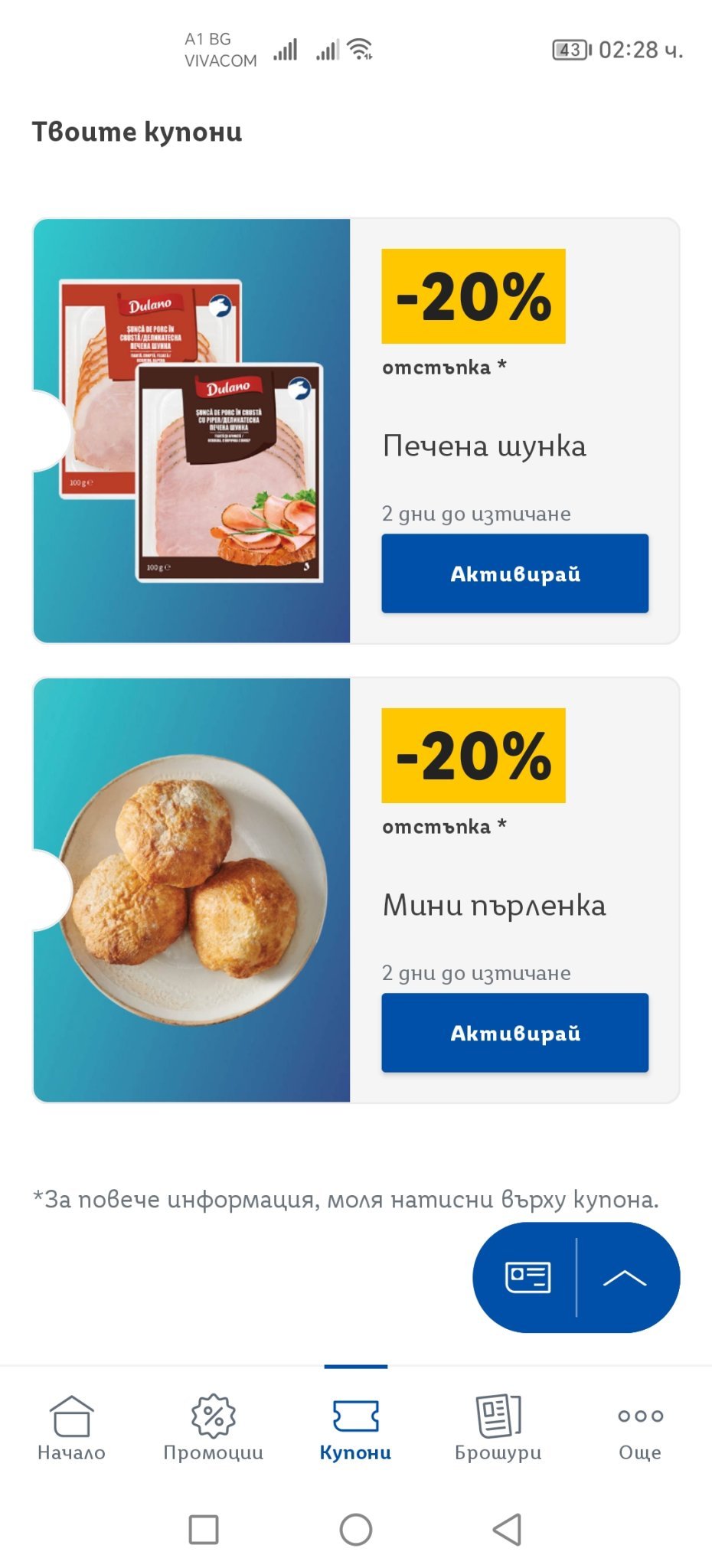Viewport: 712px width, 1568px height.
Task: Tap the system home button
Action: [x=356, y=1530]
